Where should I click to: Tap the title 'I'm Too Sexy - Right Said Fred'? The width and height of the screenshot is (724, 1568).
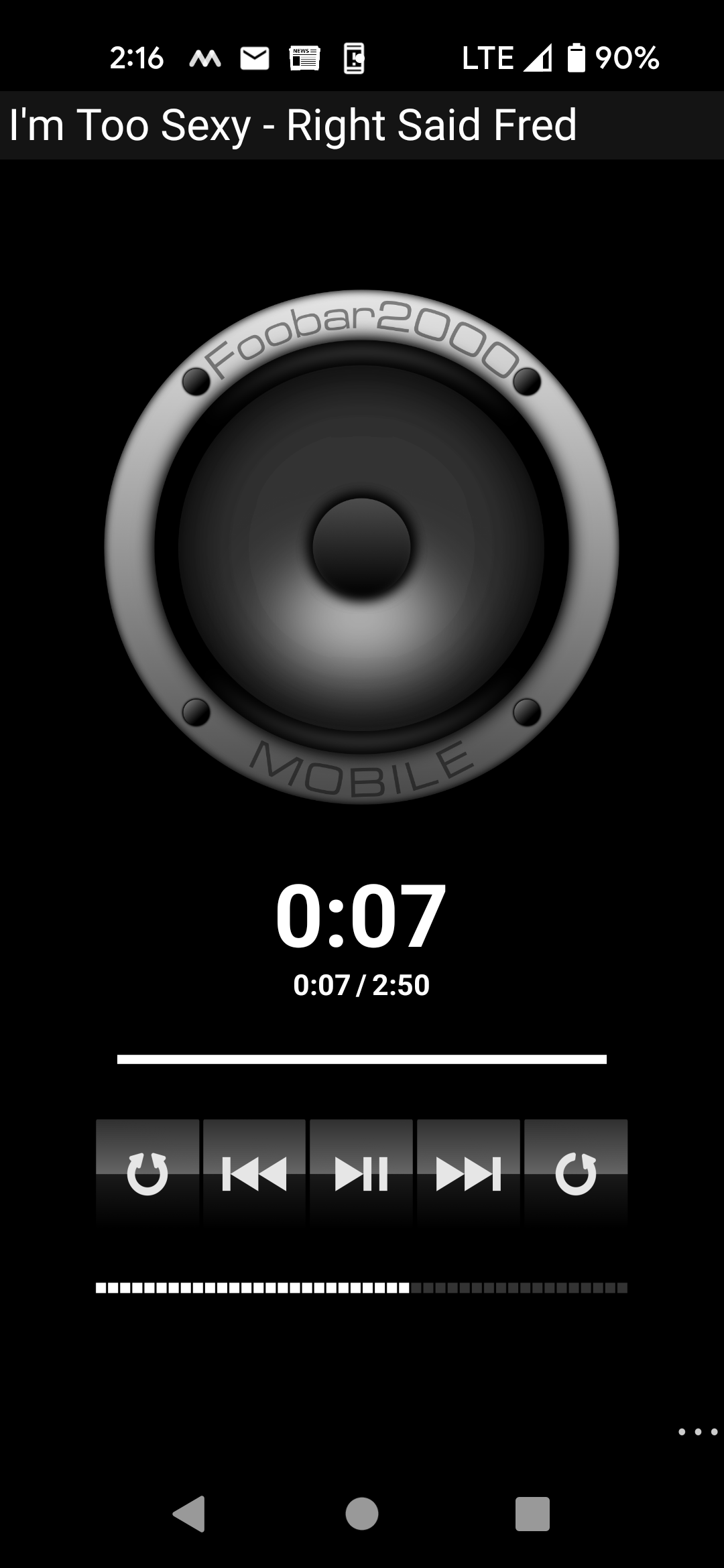293,125
